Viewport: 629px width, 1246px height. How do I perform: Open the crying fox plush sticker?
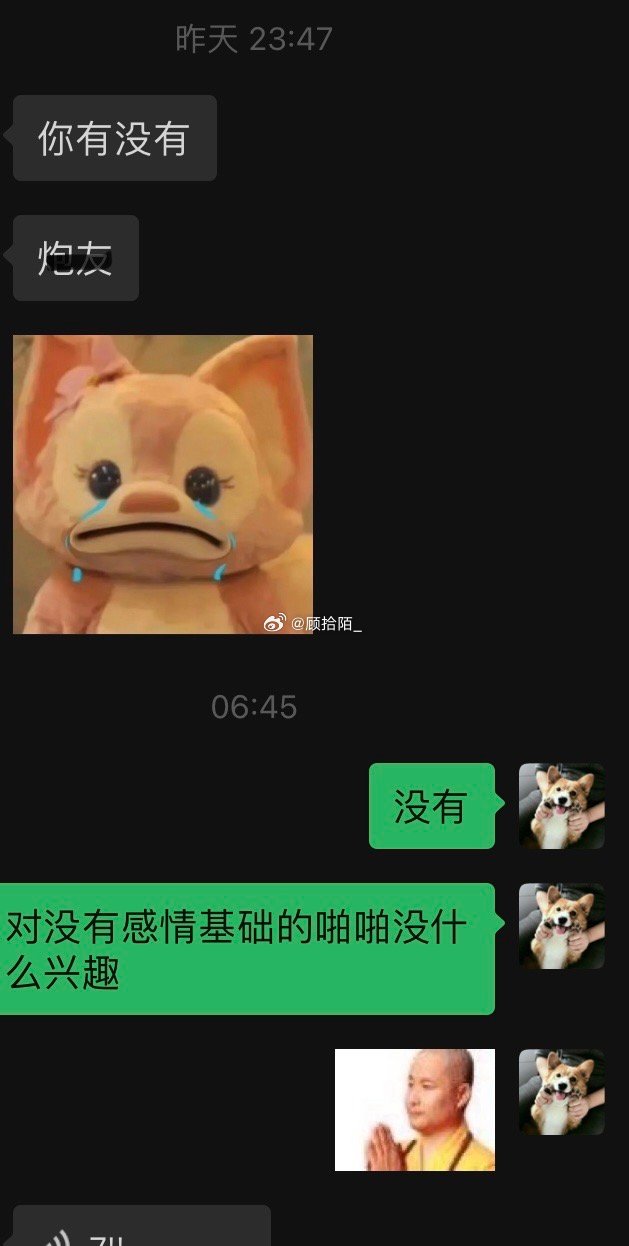click(x=163, y=484)
